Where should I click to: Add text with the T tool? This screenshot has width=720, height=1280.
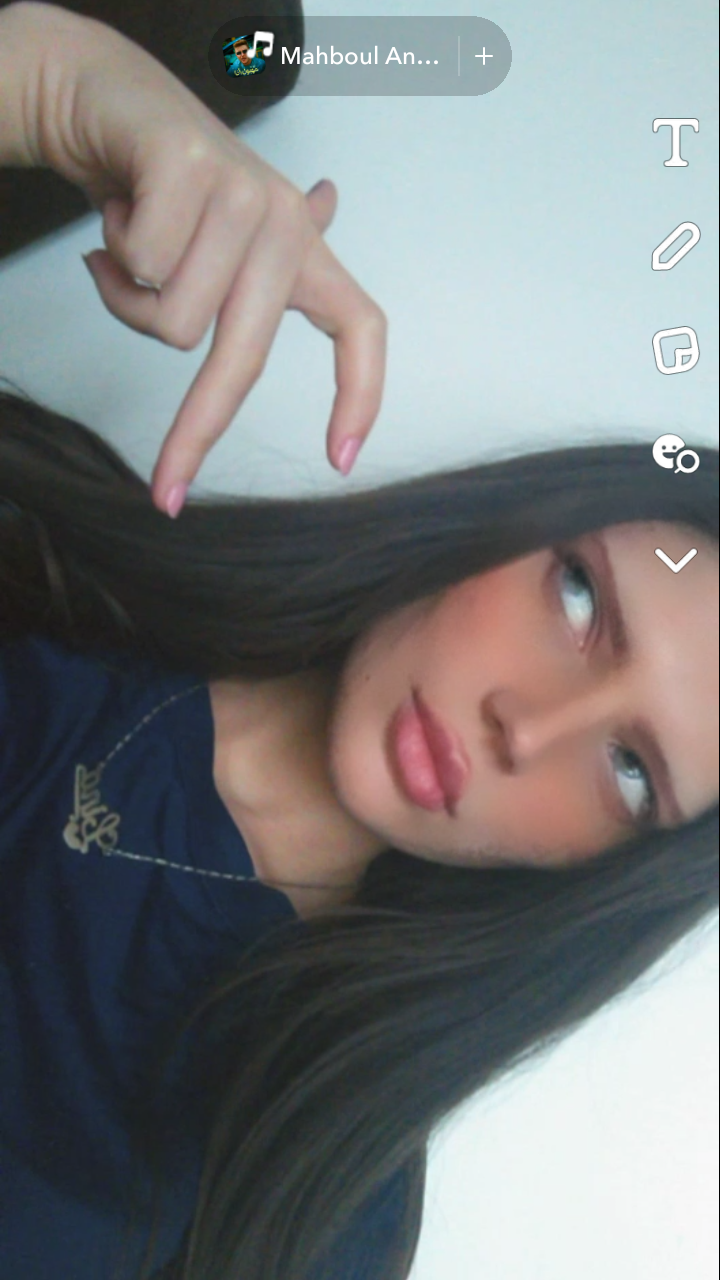point(676,142)
